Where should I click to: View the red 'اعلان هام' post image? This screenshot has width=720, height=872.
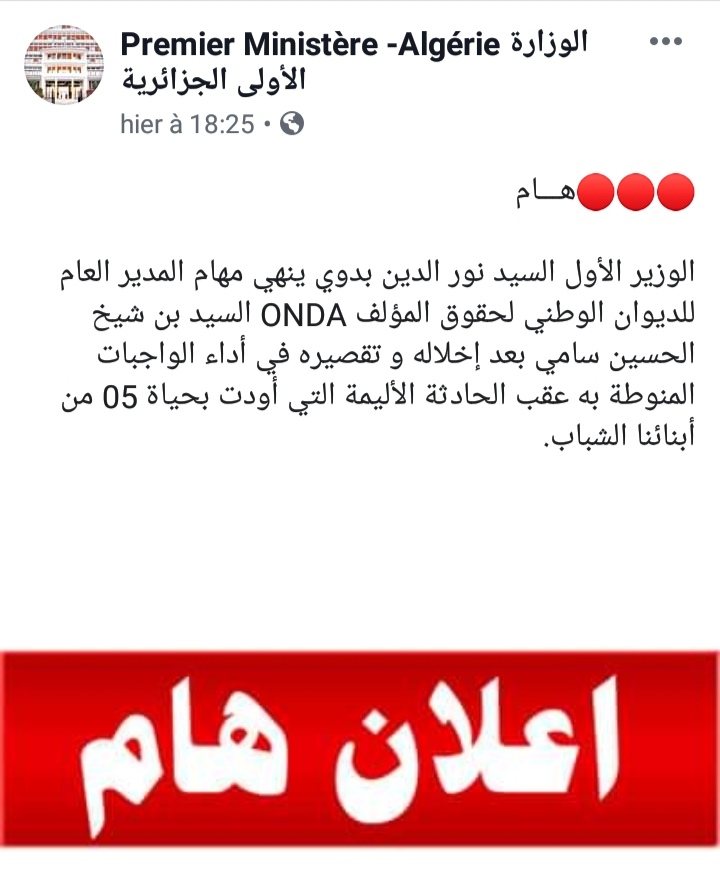tap(360, 739)
